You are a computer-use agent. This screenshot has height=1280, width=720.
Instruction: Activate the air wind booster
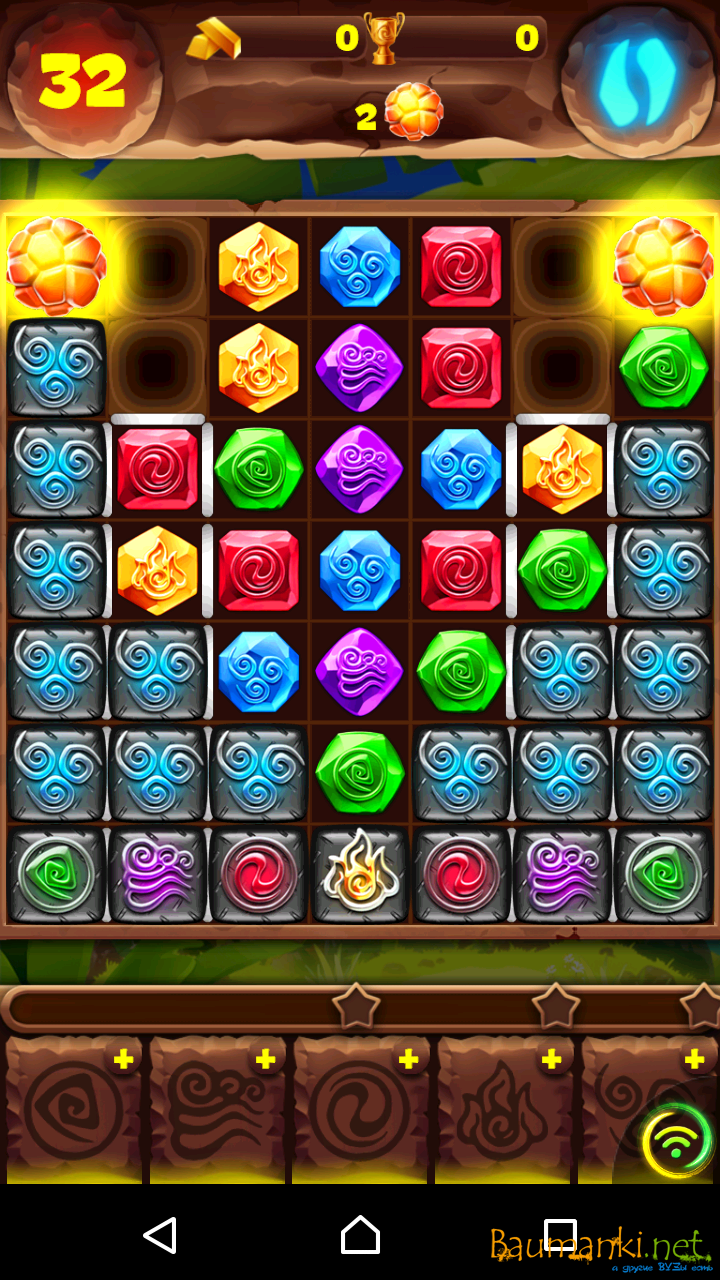pos(216,1110)
